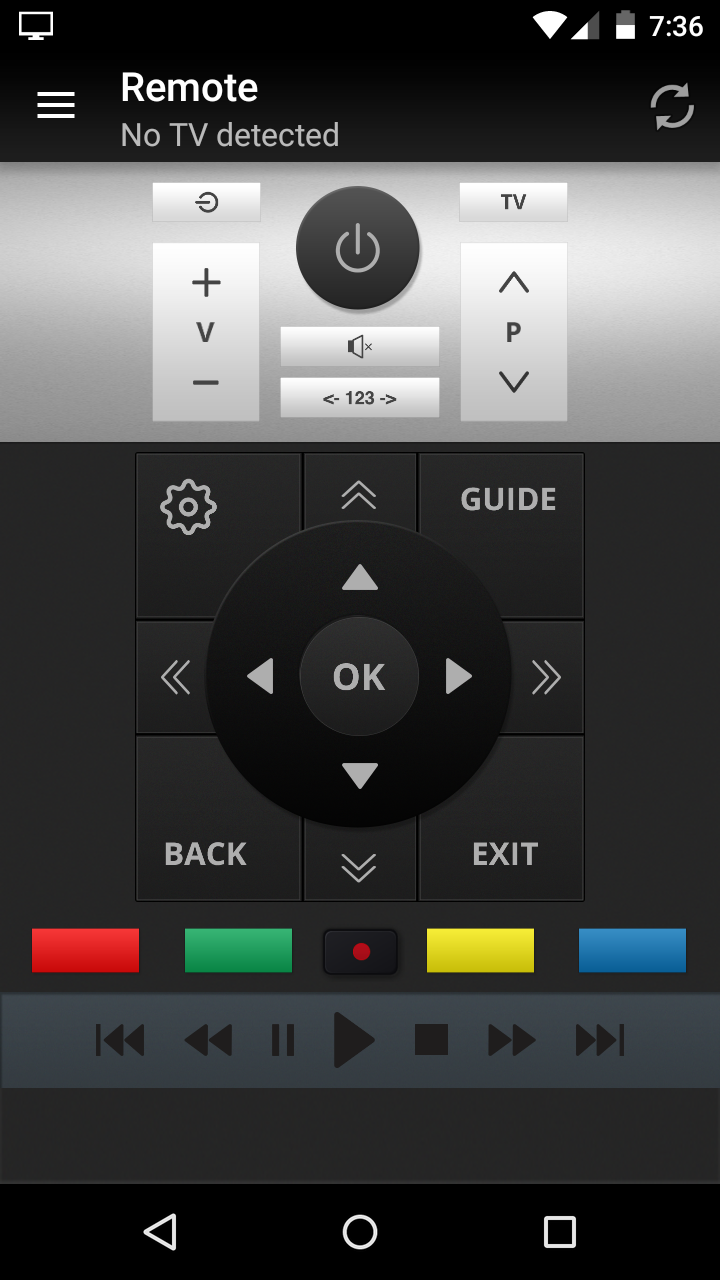Image resolution: width=720 pixels, height=1280 pixels.
Task: Go to next channel with up chevron
Action: point(513,283)
